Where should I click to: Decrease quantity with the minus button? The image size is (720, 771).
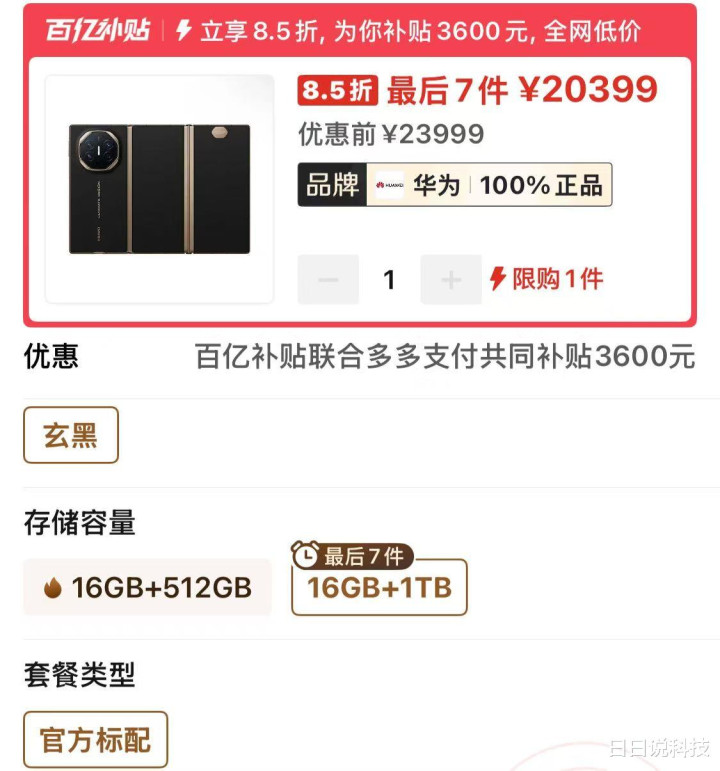[x=328, y=279]
